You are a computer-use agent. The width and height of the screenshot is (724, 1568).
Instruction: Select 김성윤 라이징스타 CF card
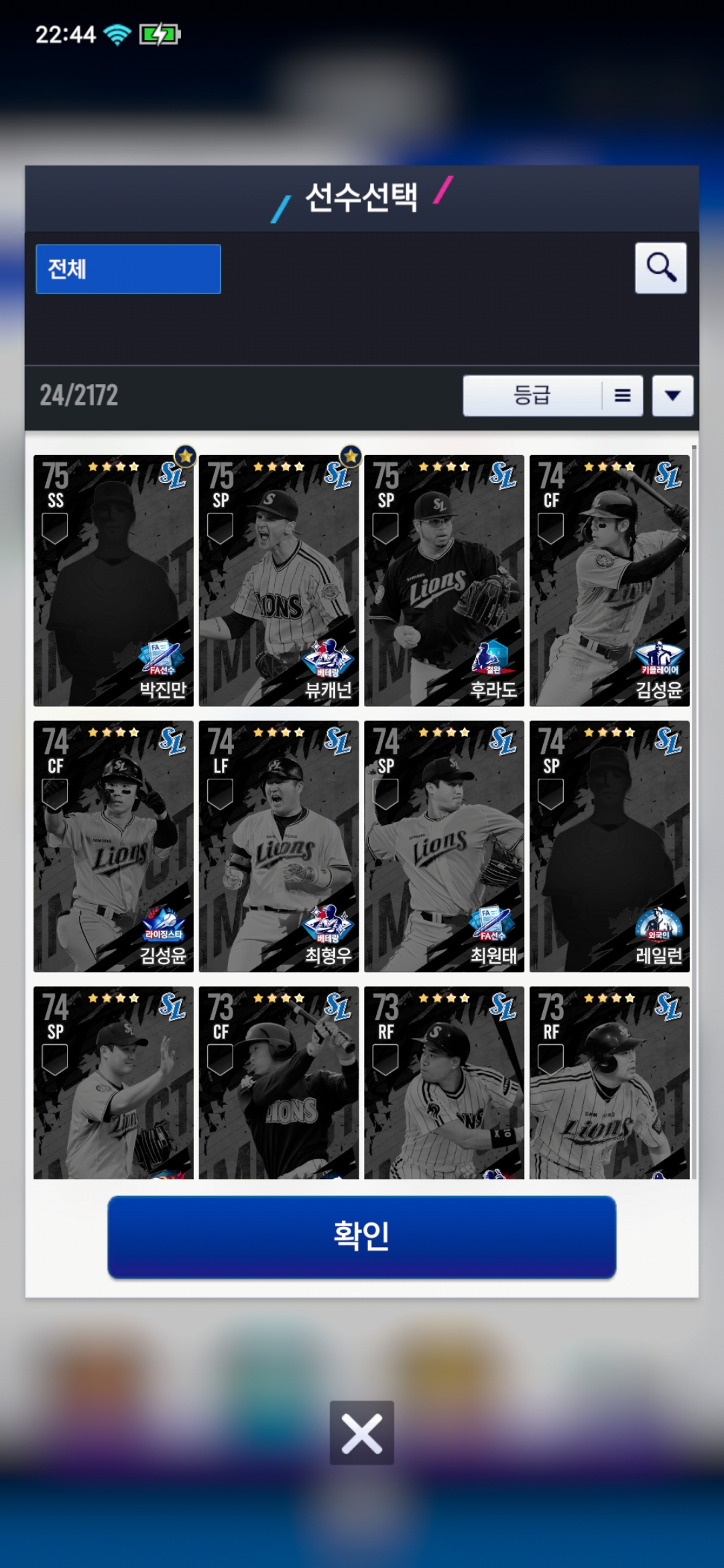pyautogui.click(x=113, y=846)
